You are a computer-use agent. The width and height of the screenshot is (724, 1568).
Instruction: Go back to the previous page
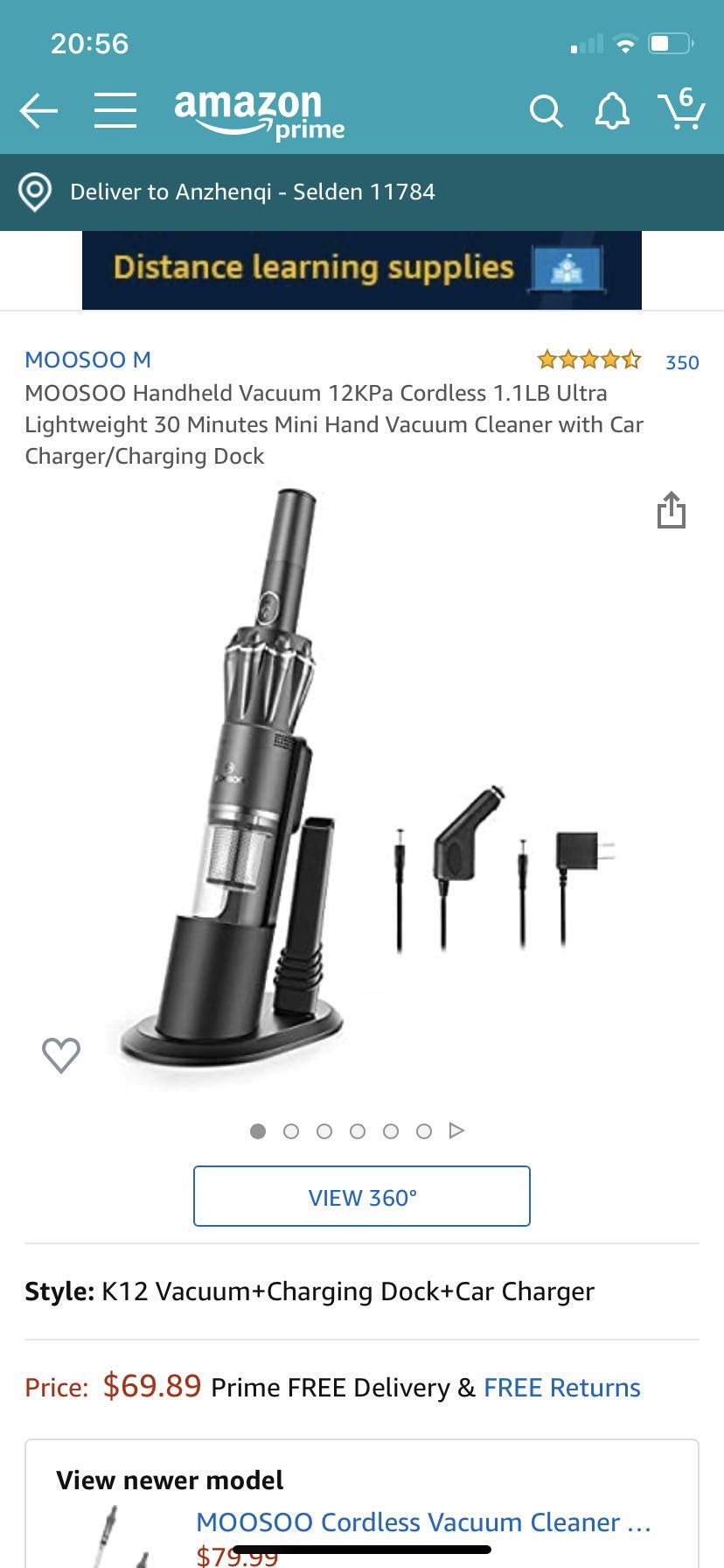[38, 111]
